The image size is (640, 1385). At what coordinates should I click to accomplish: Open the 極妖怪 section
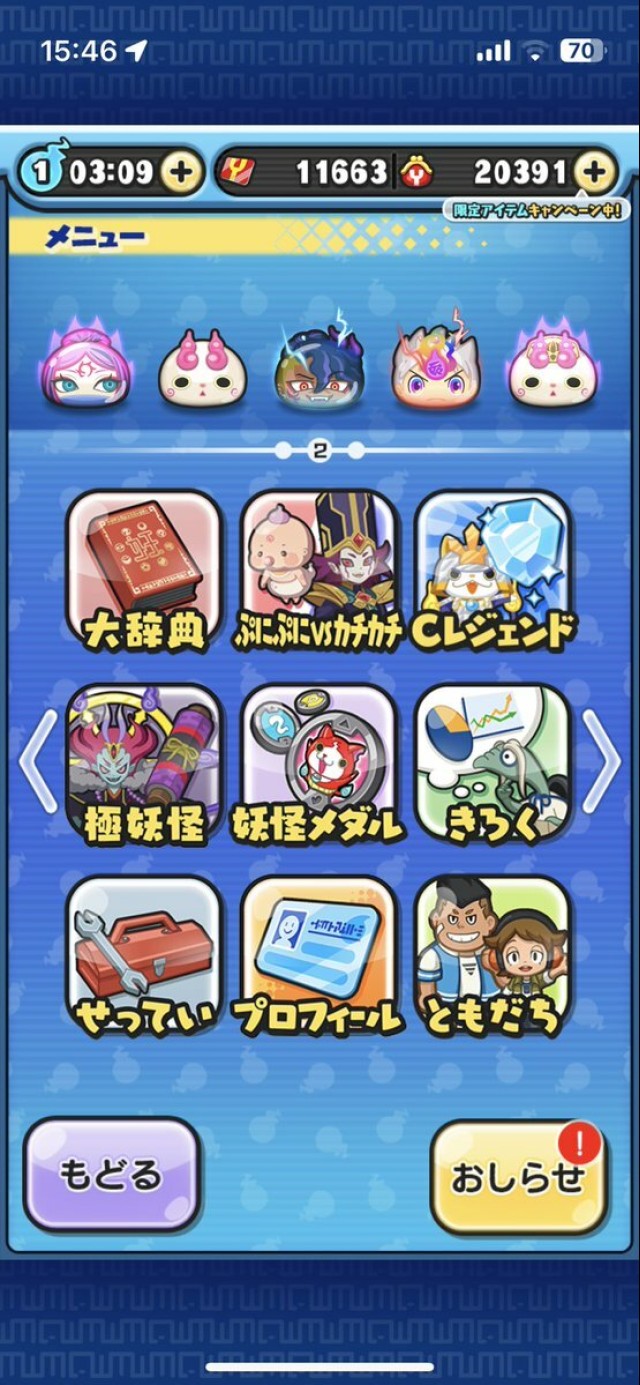[144, 763]
